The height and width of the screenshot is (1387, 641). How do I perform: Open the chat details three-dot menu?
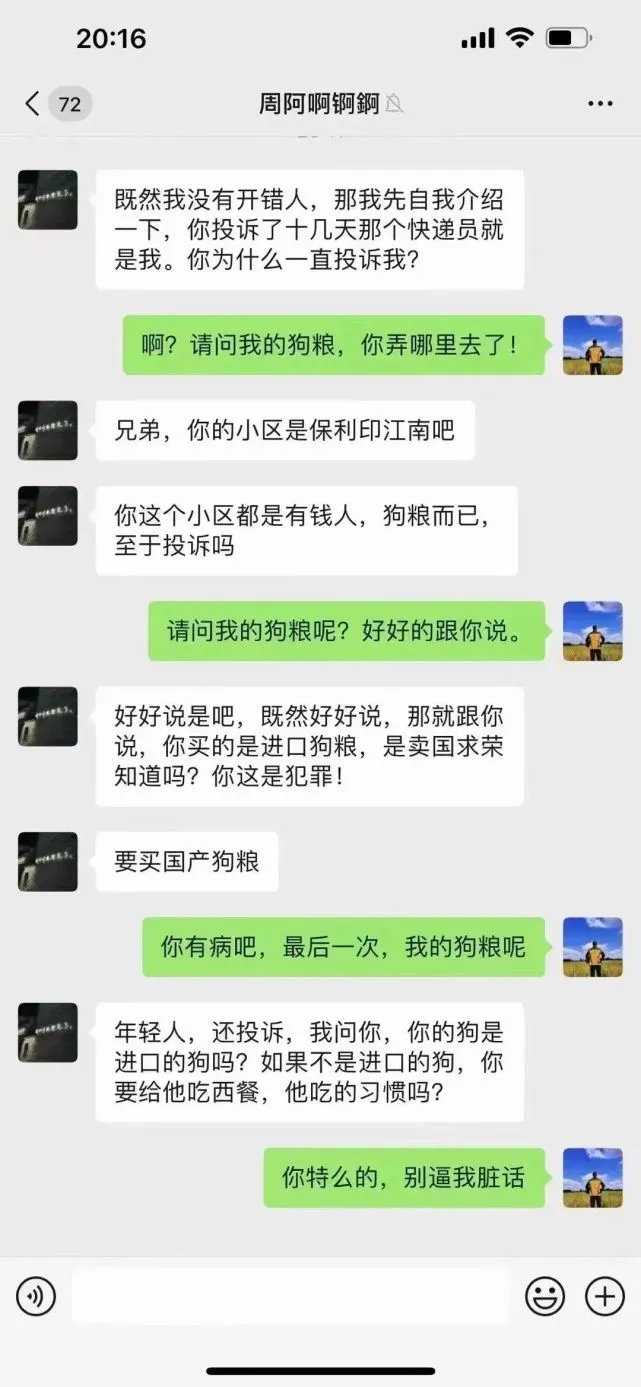[x=600, y=103]
